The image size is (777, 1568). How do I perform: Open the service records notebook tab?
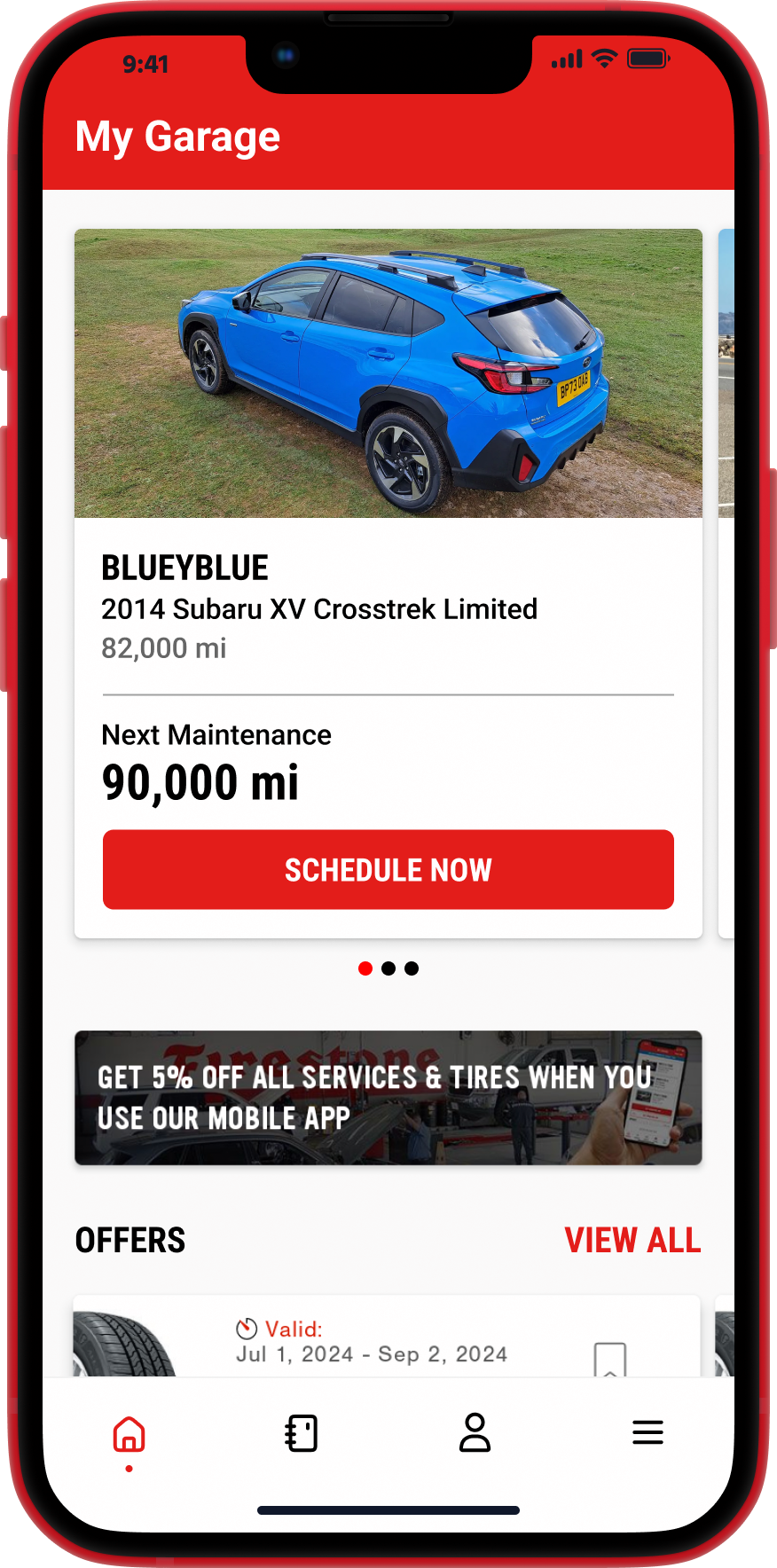(302, 1433)
